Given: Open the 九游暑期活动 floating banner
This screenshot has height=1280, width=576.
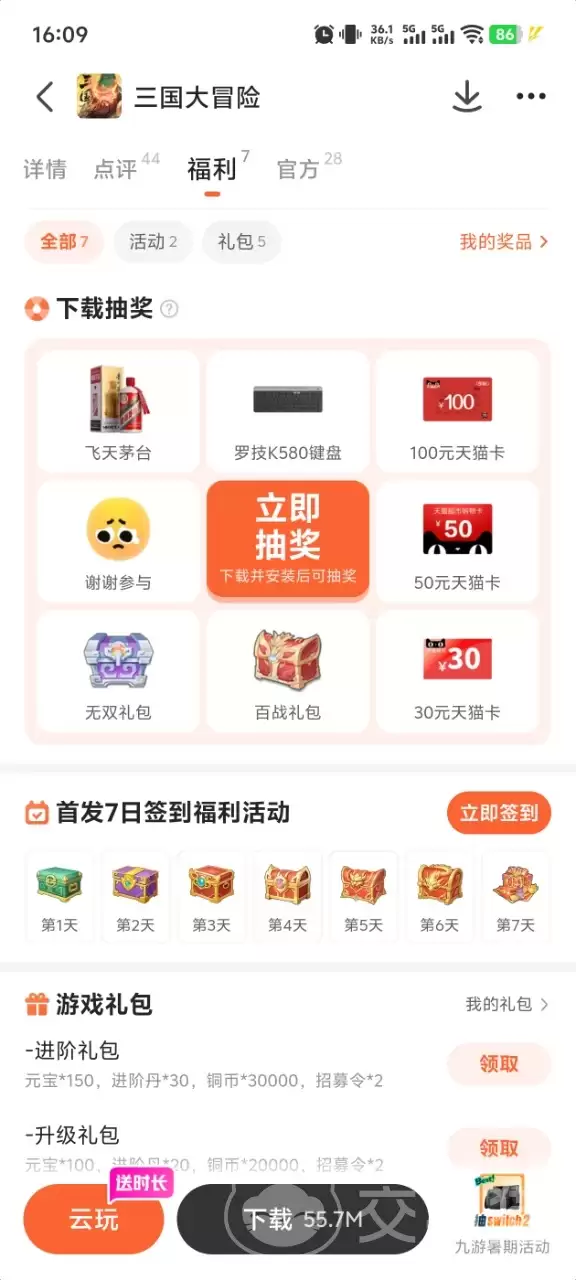Looking at the screenshot, I should pos(502,1214).
